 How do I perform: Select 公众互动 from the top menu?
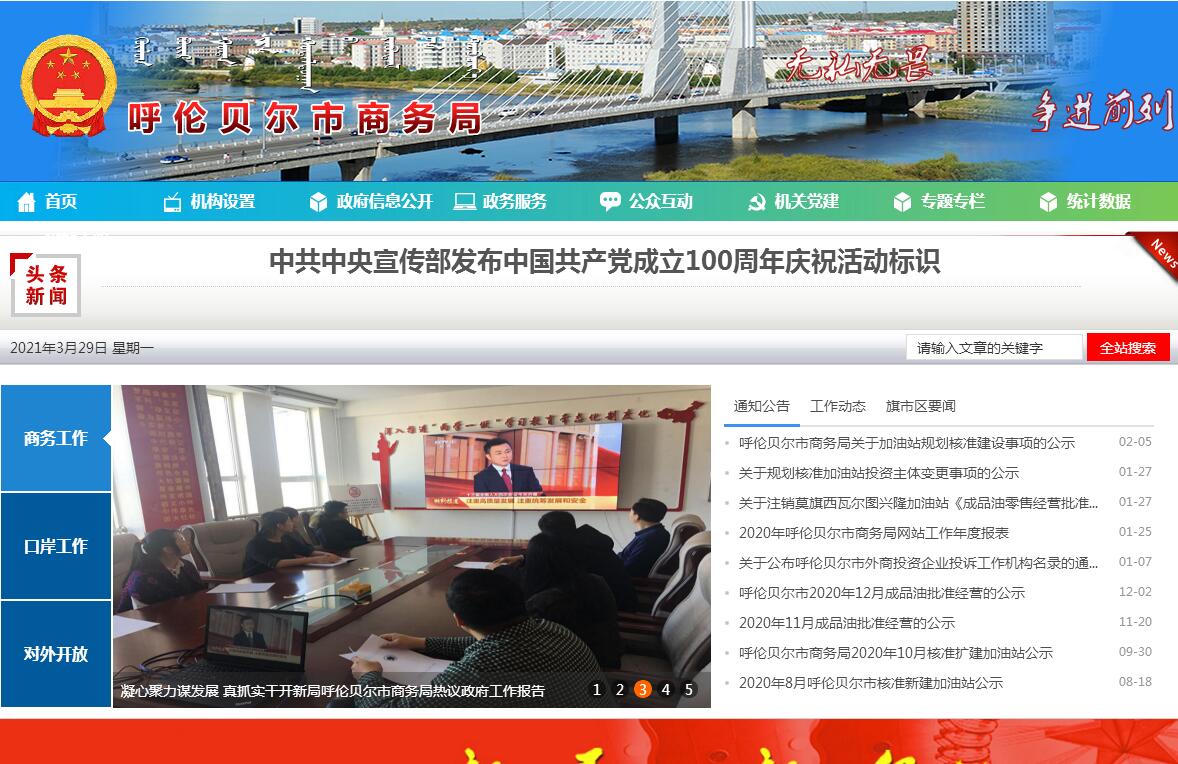[x=647, y=202]
